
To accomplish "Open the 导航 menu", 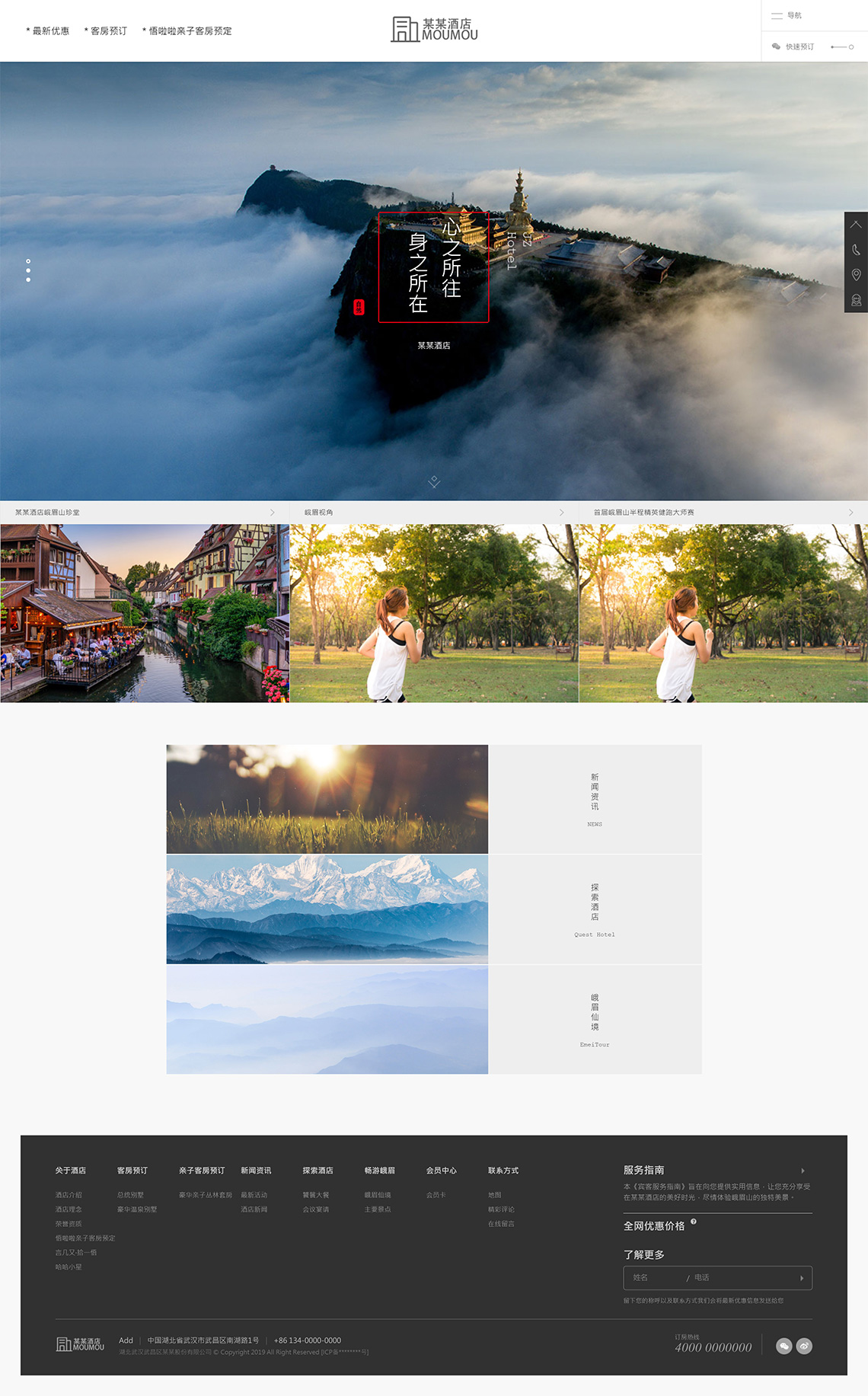I will [x=787, y=15].
